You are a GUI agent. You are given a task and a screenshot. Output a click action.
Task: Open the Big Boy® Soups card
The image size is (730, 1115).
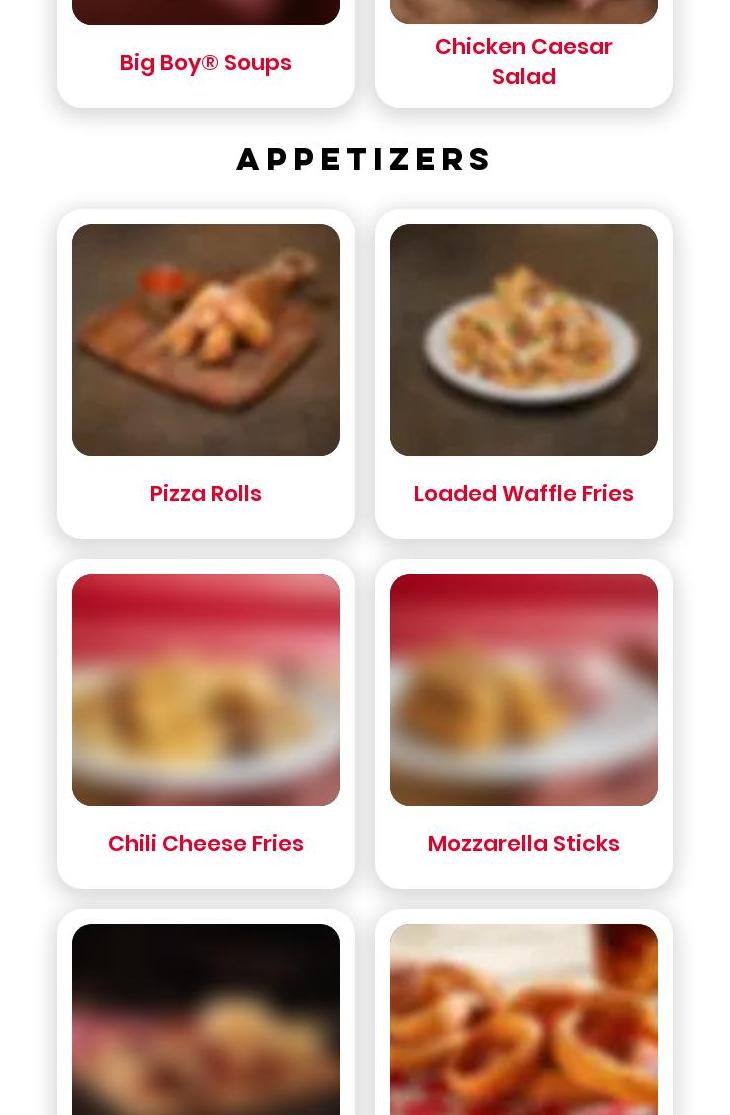click(205, 62)
